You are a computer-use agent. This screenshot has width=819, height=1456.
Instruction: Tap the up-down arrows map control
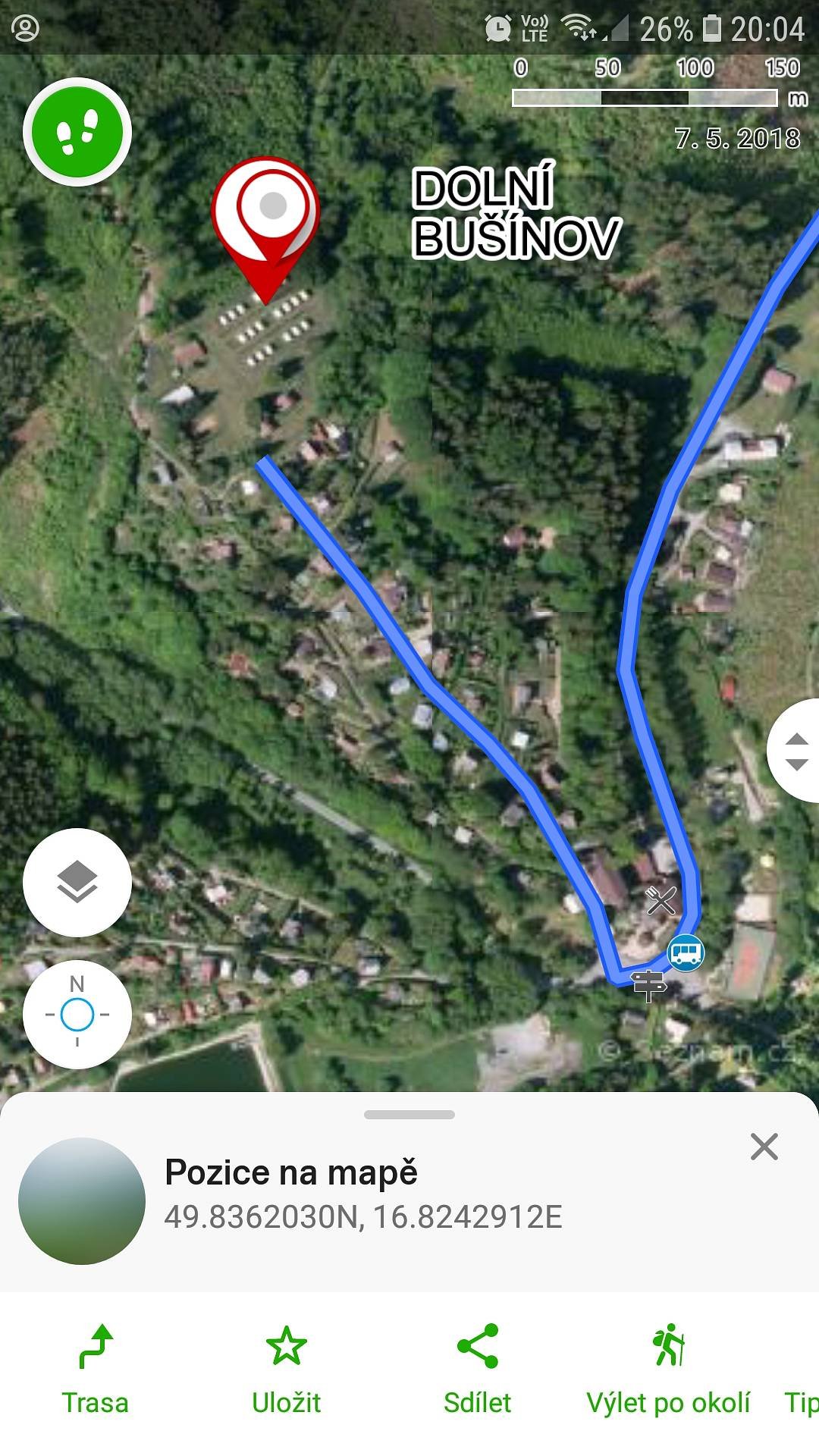pos(795,751)
